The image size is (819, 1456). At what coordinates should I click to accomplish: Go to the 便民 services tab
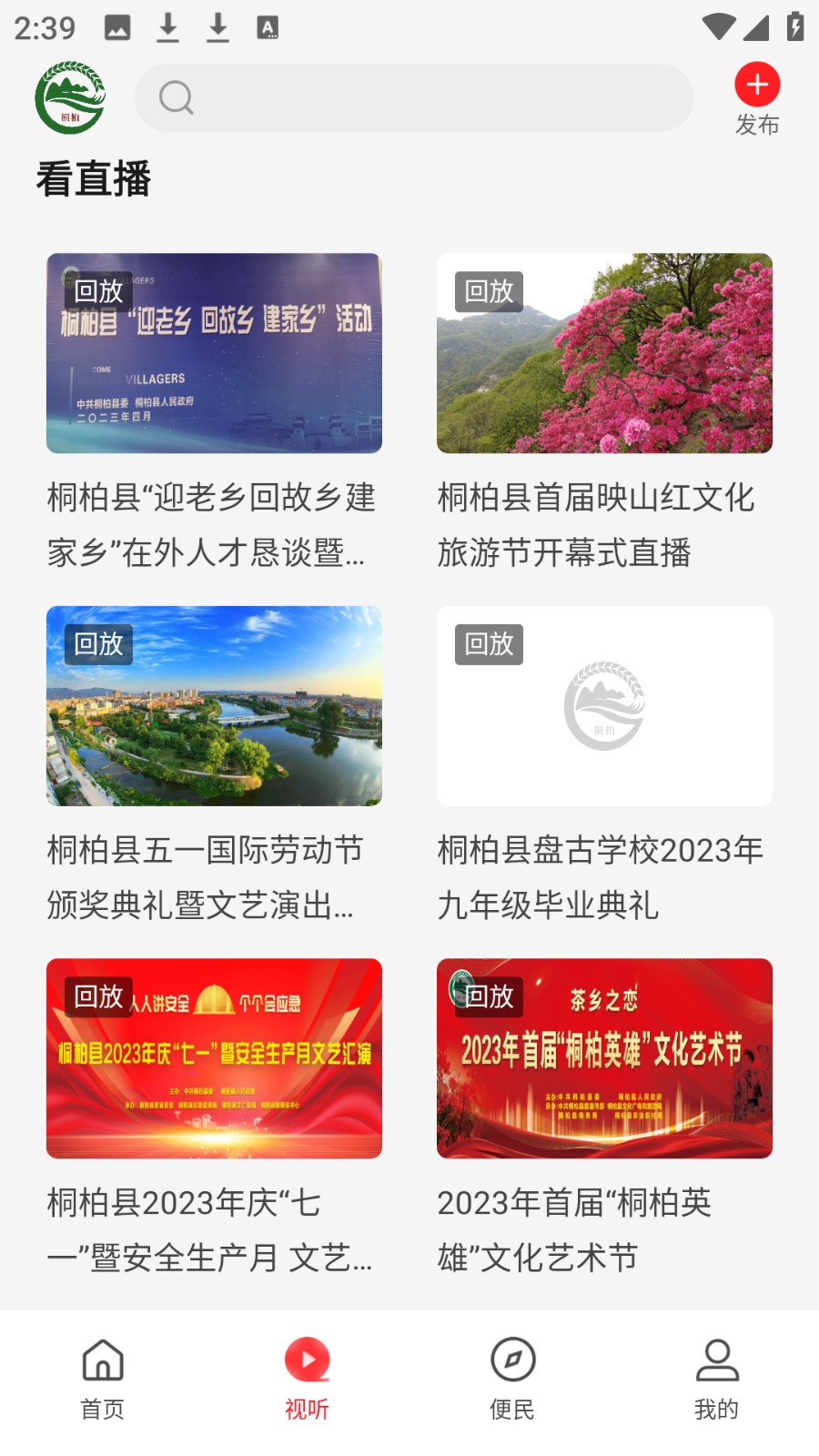coord(512,1379)
